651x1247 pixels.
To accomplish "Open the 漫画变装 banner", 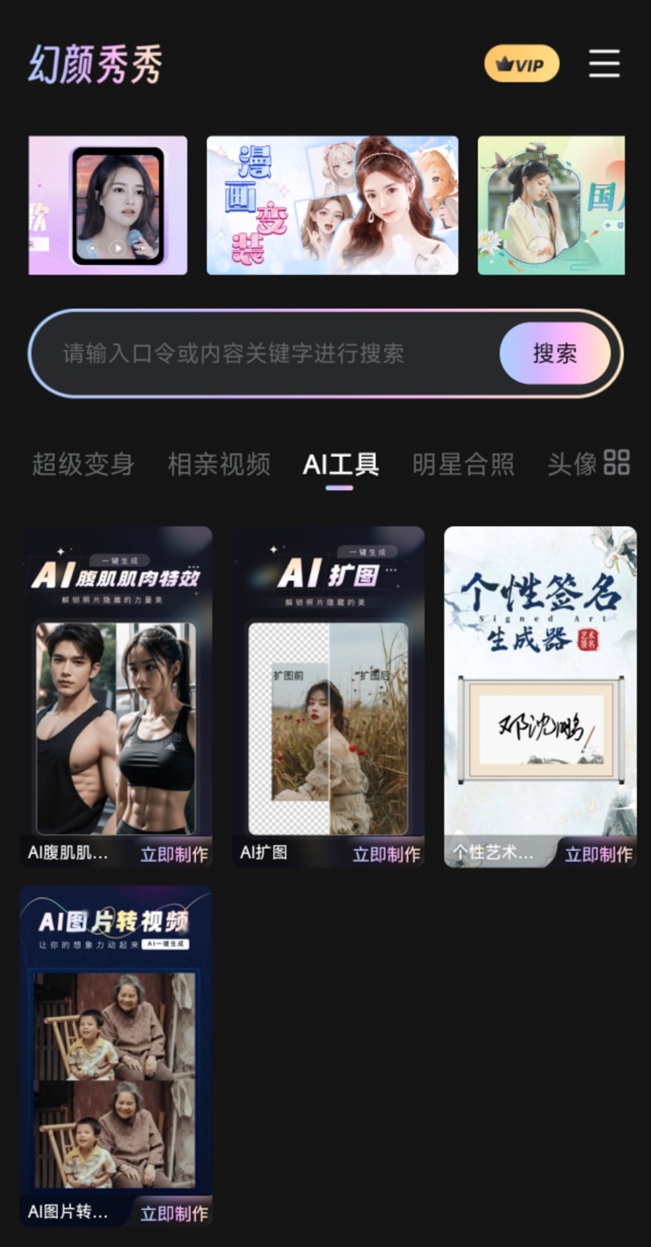I will click(332, 205).
